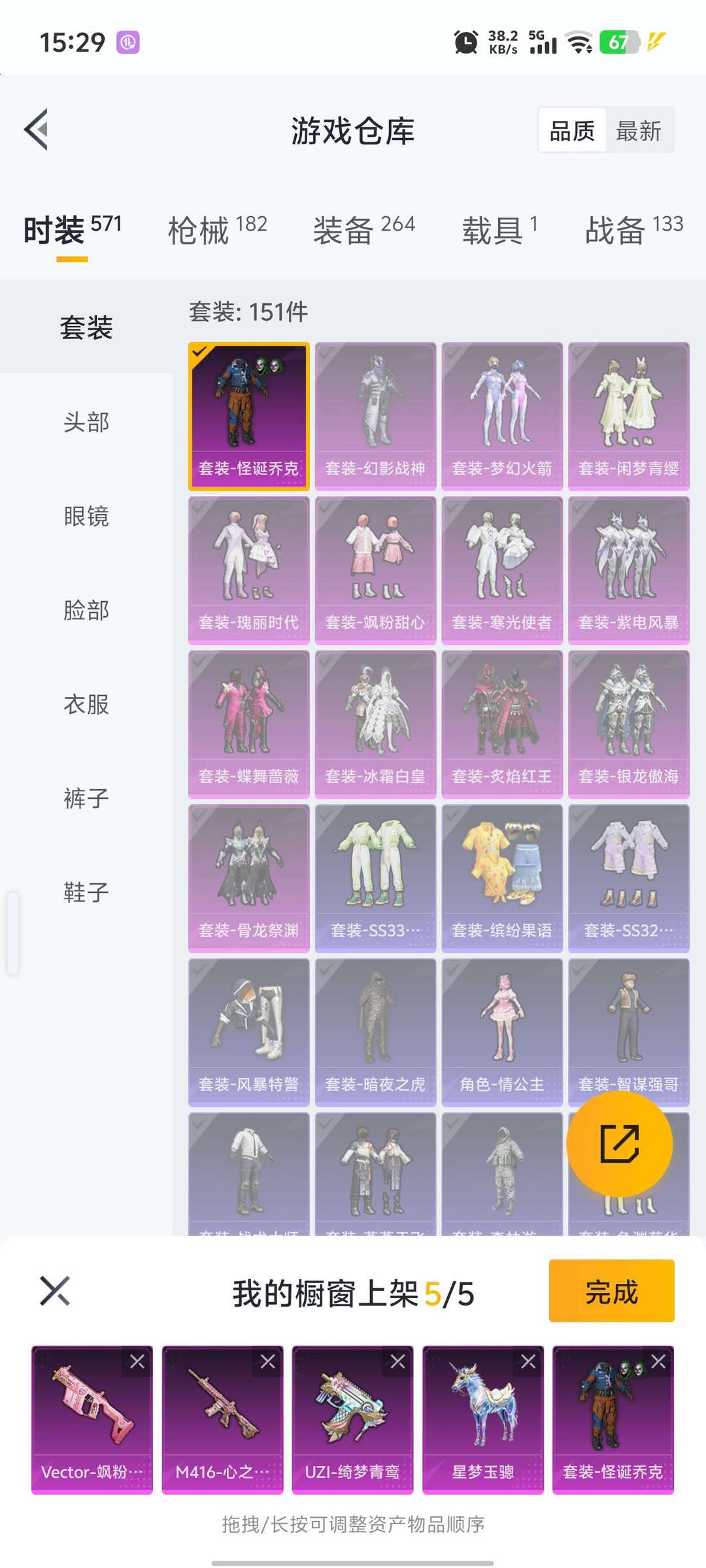Select 衣服 category in sidebar
706x1568 pixels.
(x=86, y=704)
